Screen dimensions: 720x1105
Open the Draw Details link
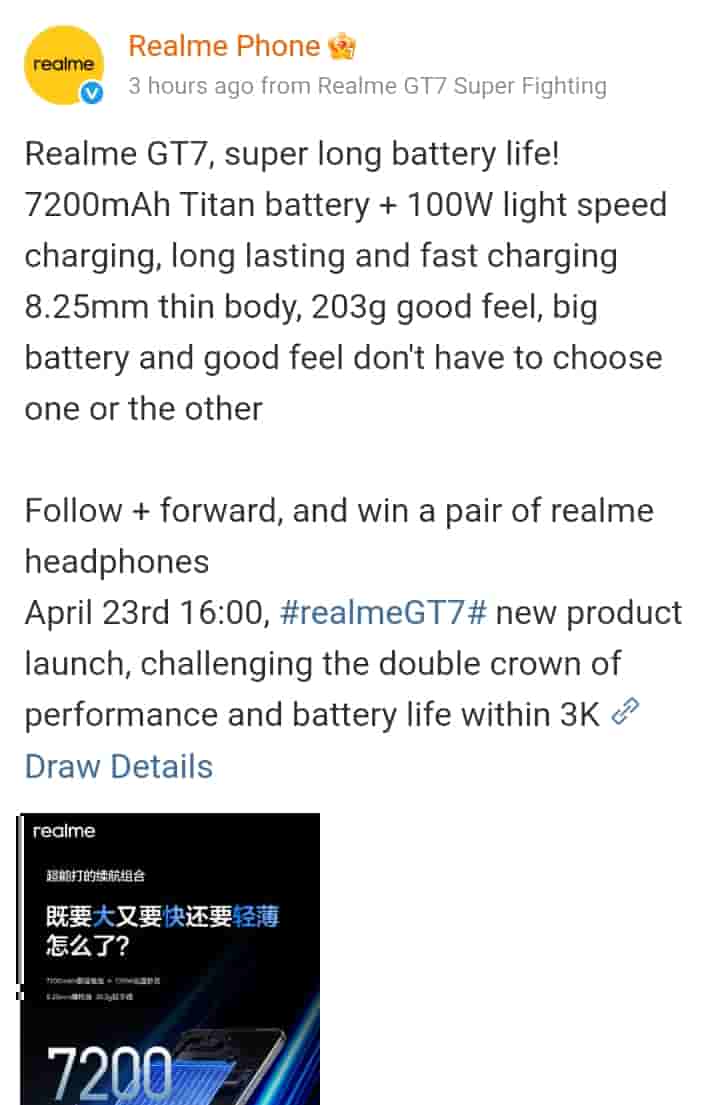coord(118,766)
